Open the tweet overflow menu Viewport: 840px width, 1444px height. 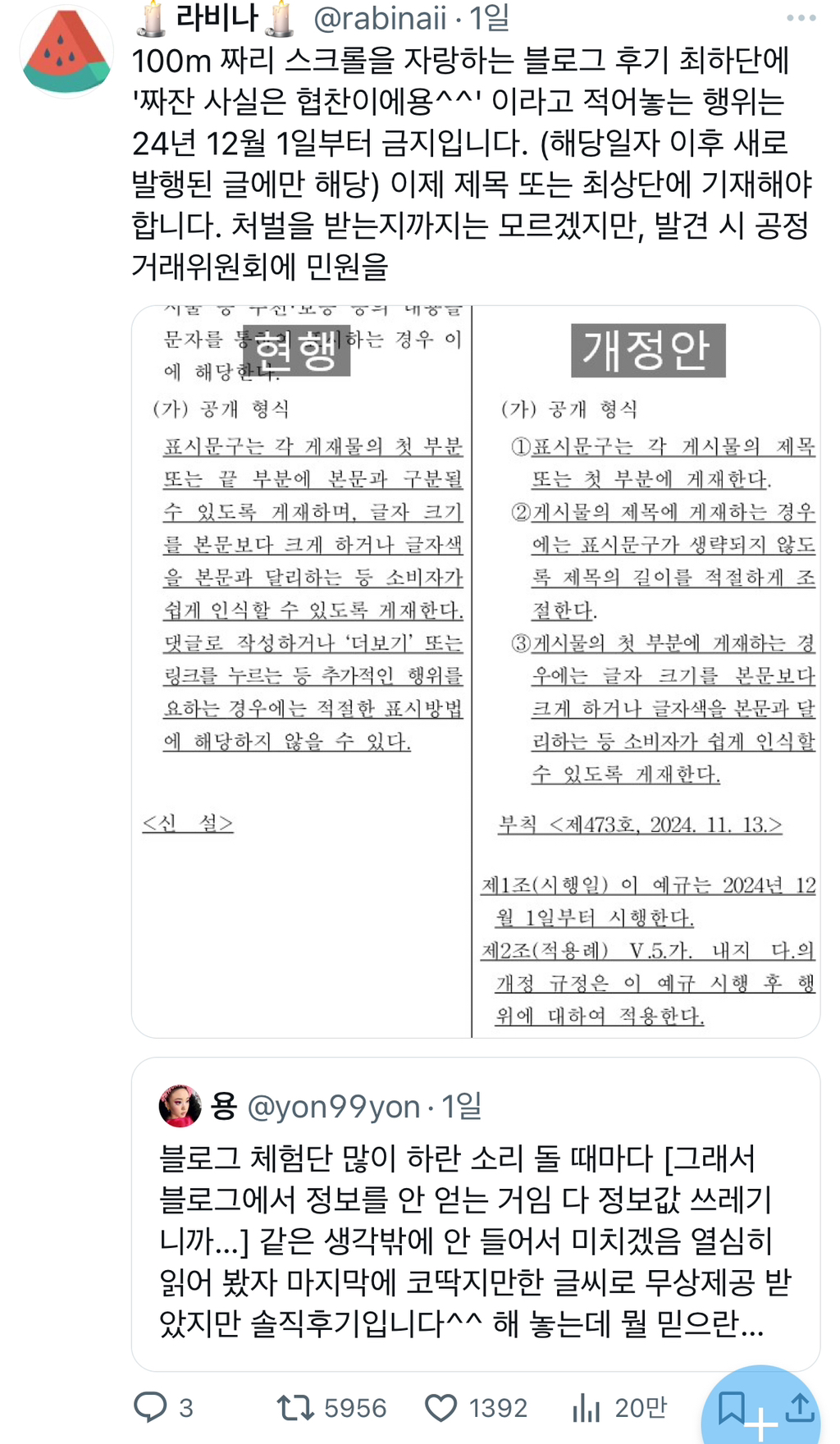[801, 18]
